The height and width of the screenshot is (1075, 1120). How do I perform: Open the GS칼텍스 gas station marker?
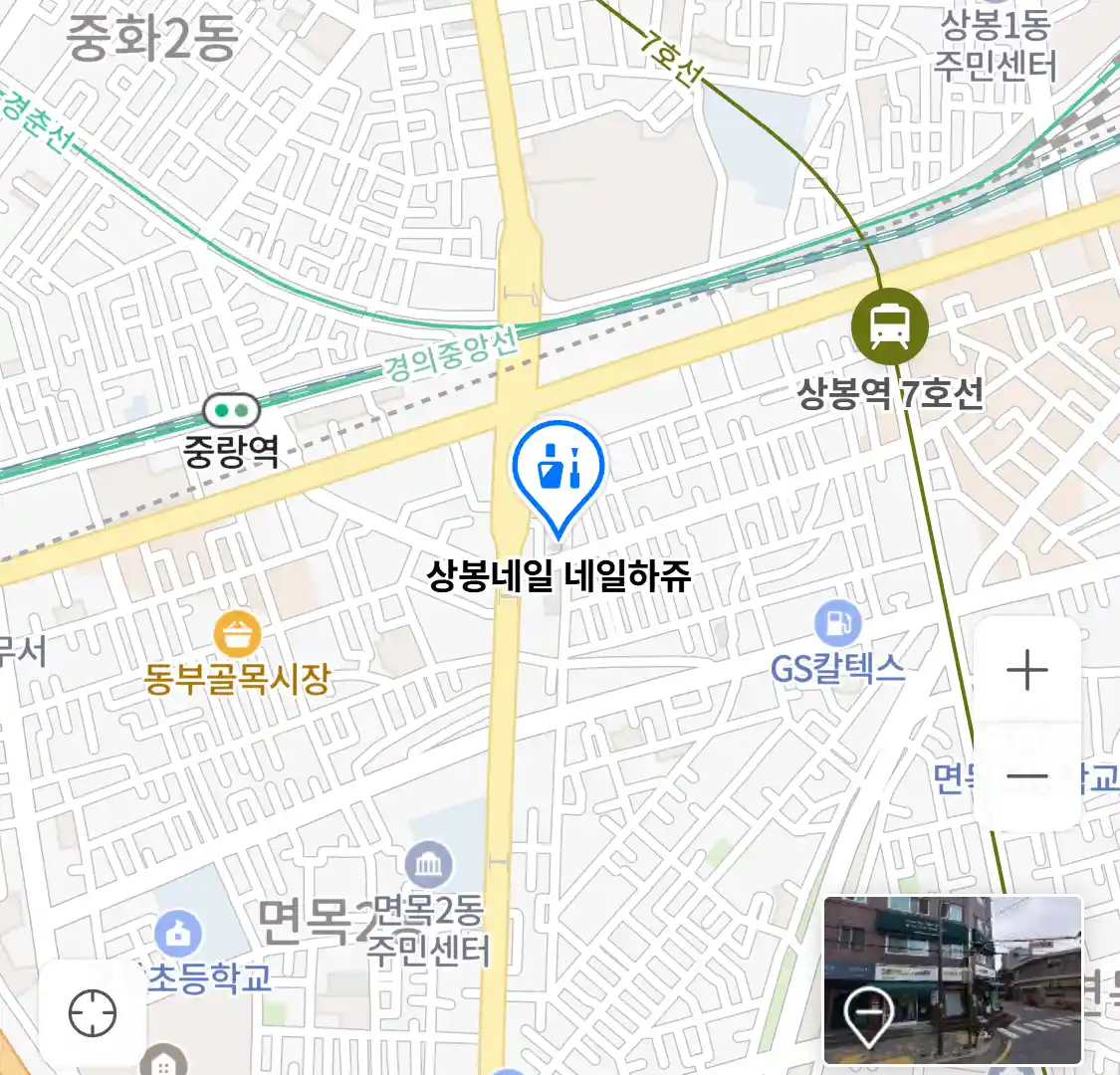836,624
